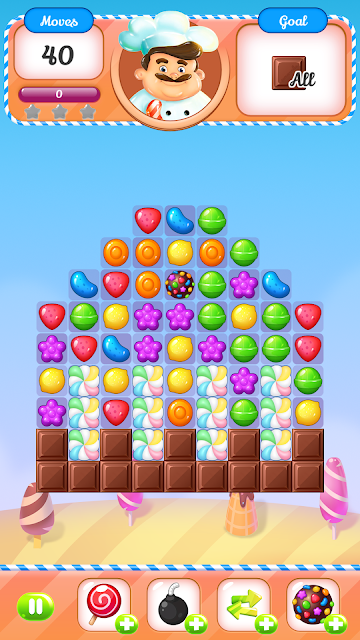Use the chocolate sprinkle ball booster

pos(313,604)
